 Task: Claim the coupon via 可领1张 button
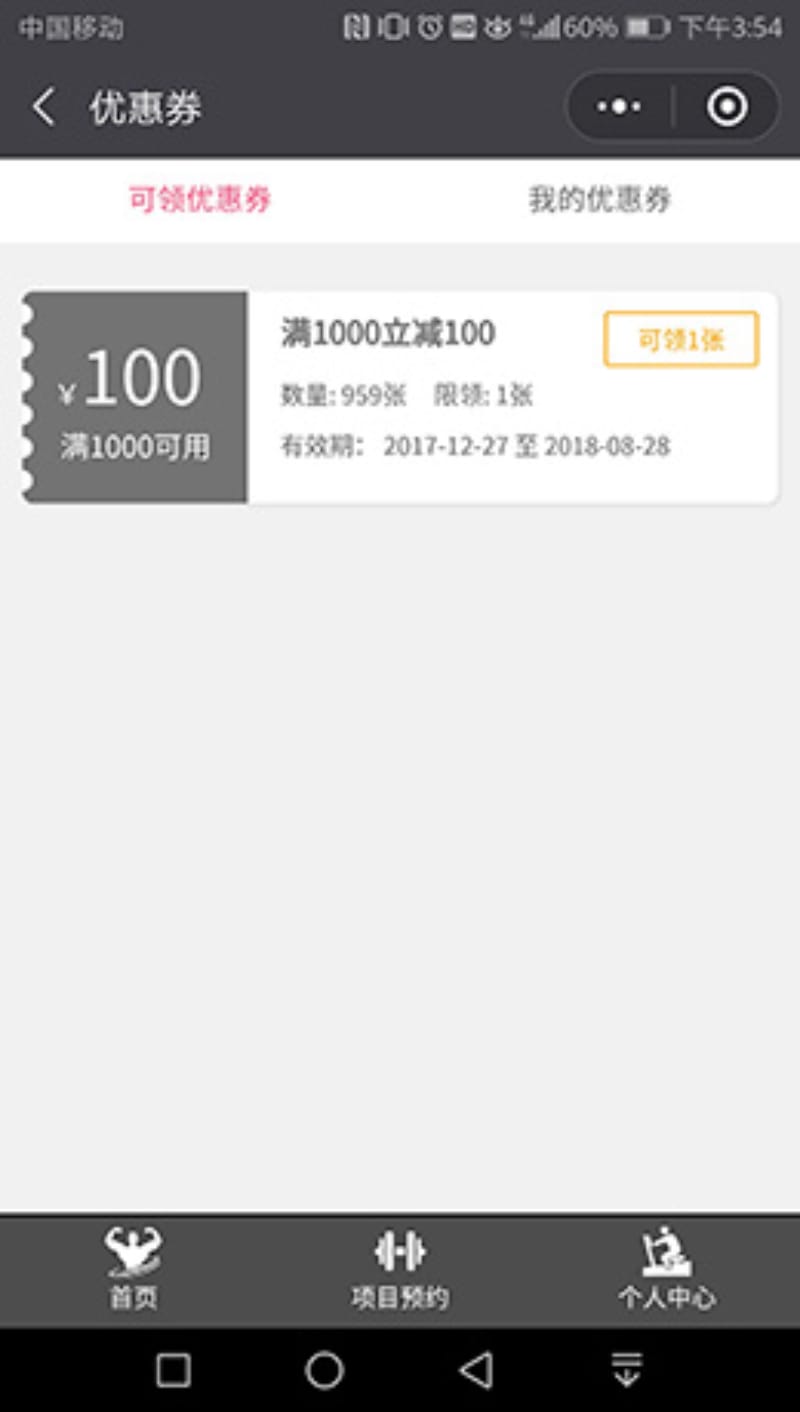point(681,340)
